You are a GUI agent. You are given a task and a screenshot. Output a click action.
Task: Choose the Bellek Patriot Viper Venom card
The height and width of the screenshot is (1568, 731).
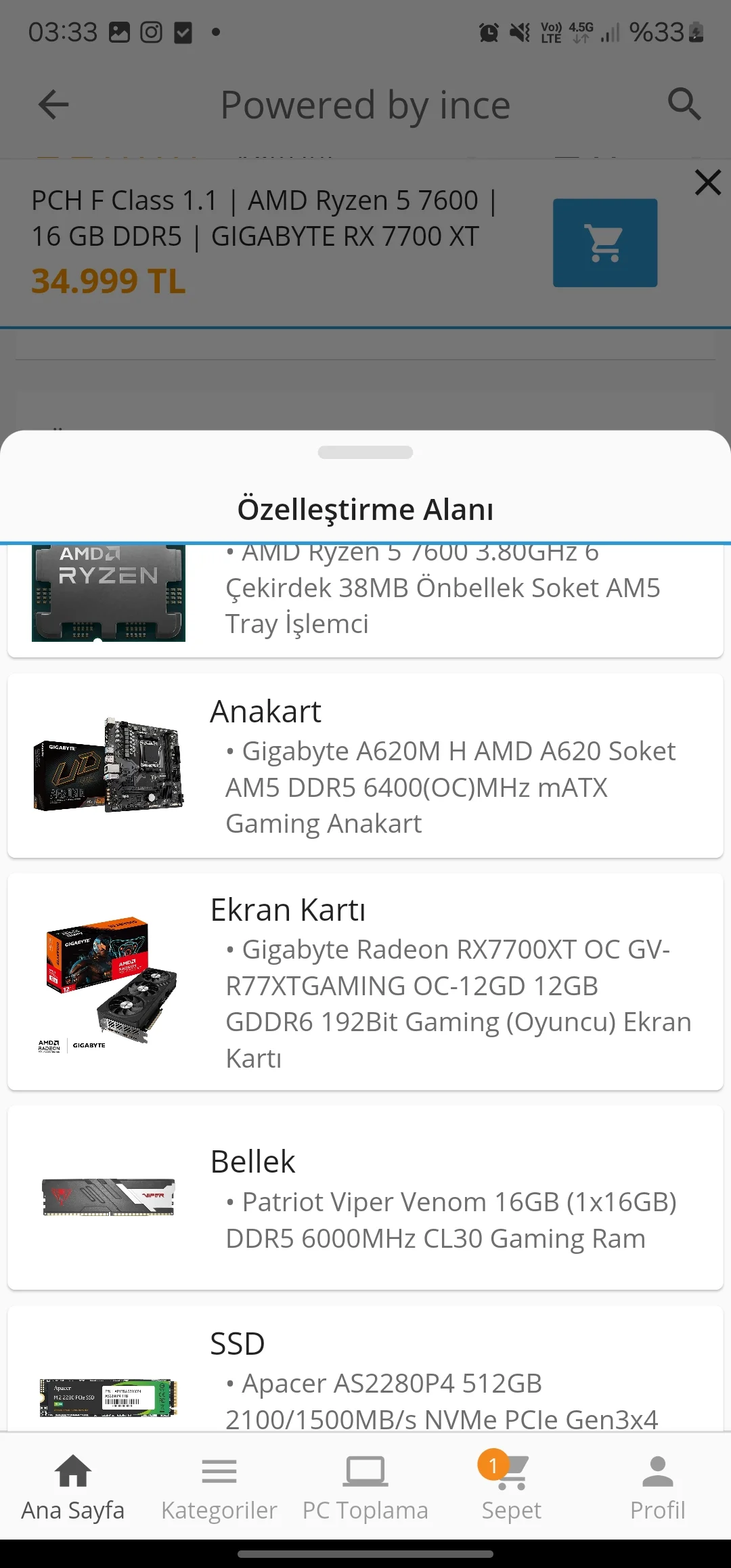(x=365, y=1198)
